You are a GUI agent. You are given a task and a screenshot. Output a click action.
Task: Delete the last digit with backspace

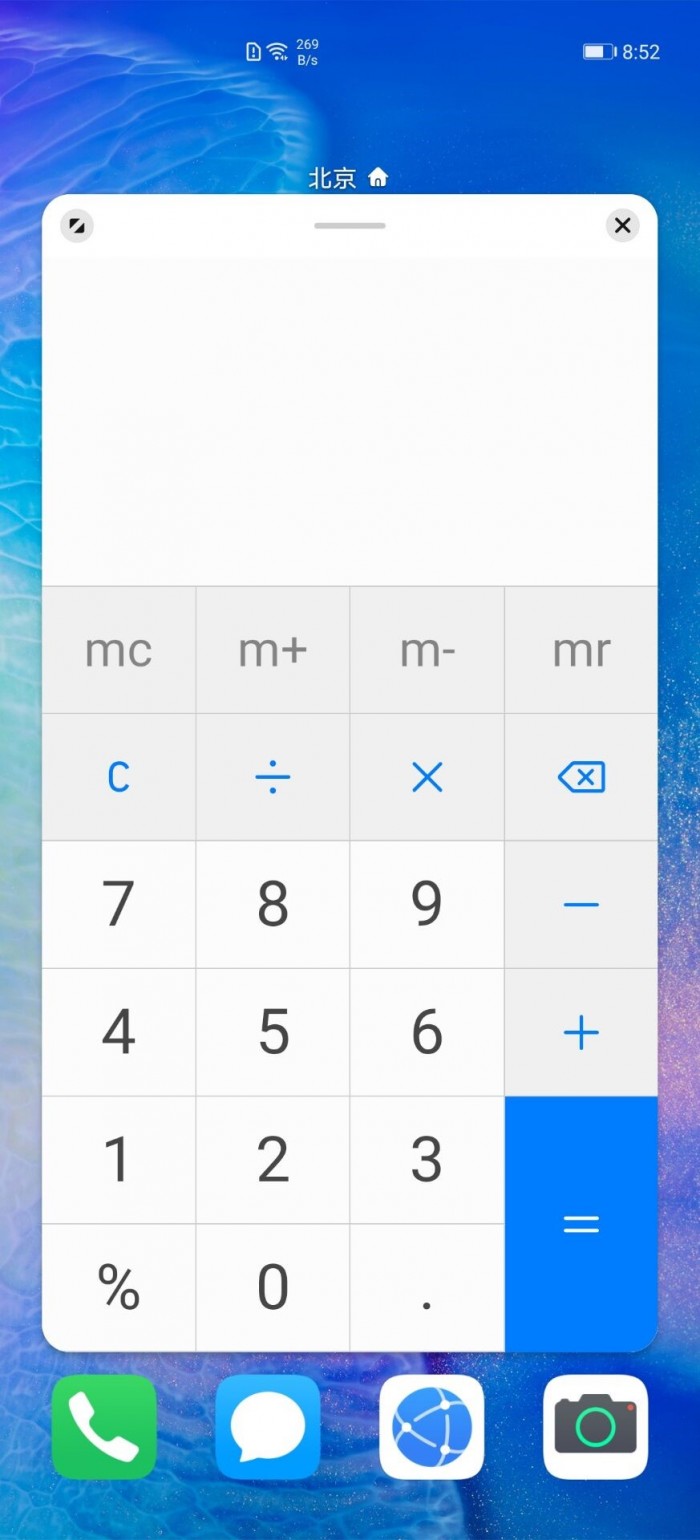tap(581, 777)
